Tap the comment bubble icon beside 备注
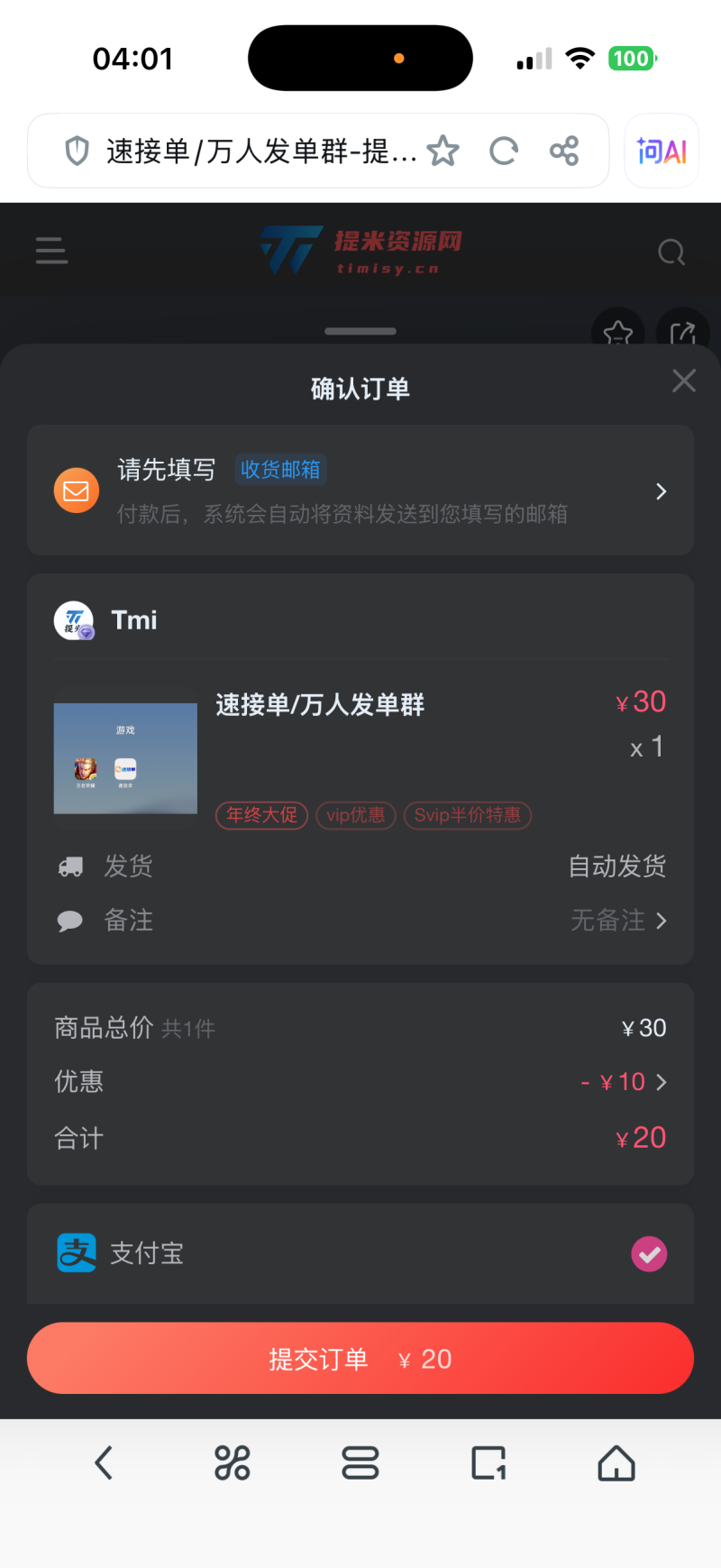Viewport: 721px width, 1568px height. click(x=70, y=921)
